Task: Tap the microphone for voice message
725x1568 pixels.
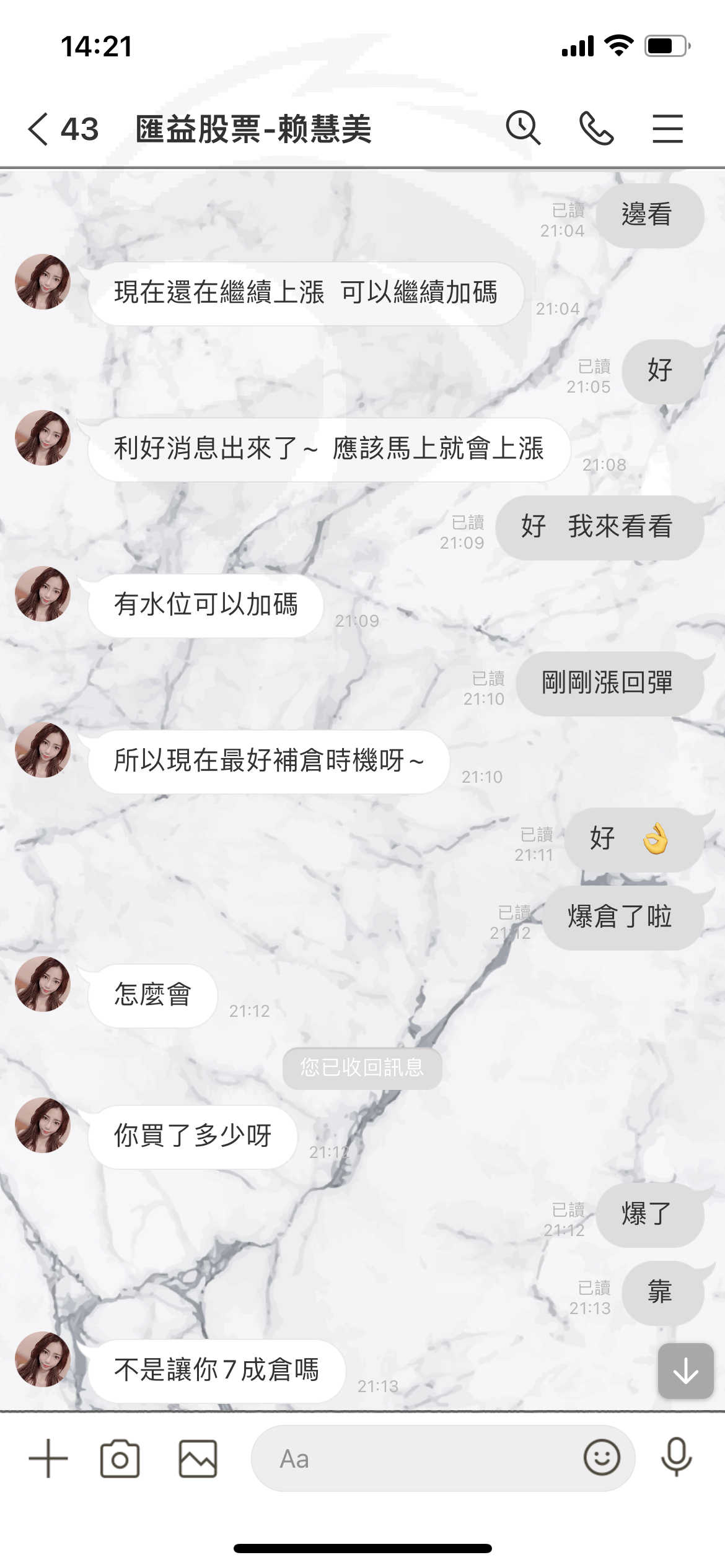Action: pyautogui.click(x=676, y=1457)
